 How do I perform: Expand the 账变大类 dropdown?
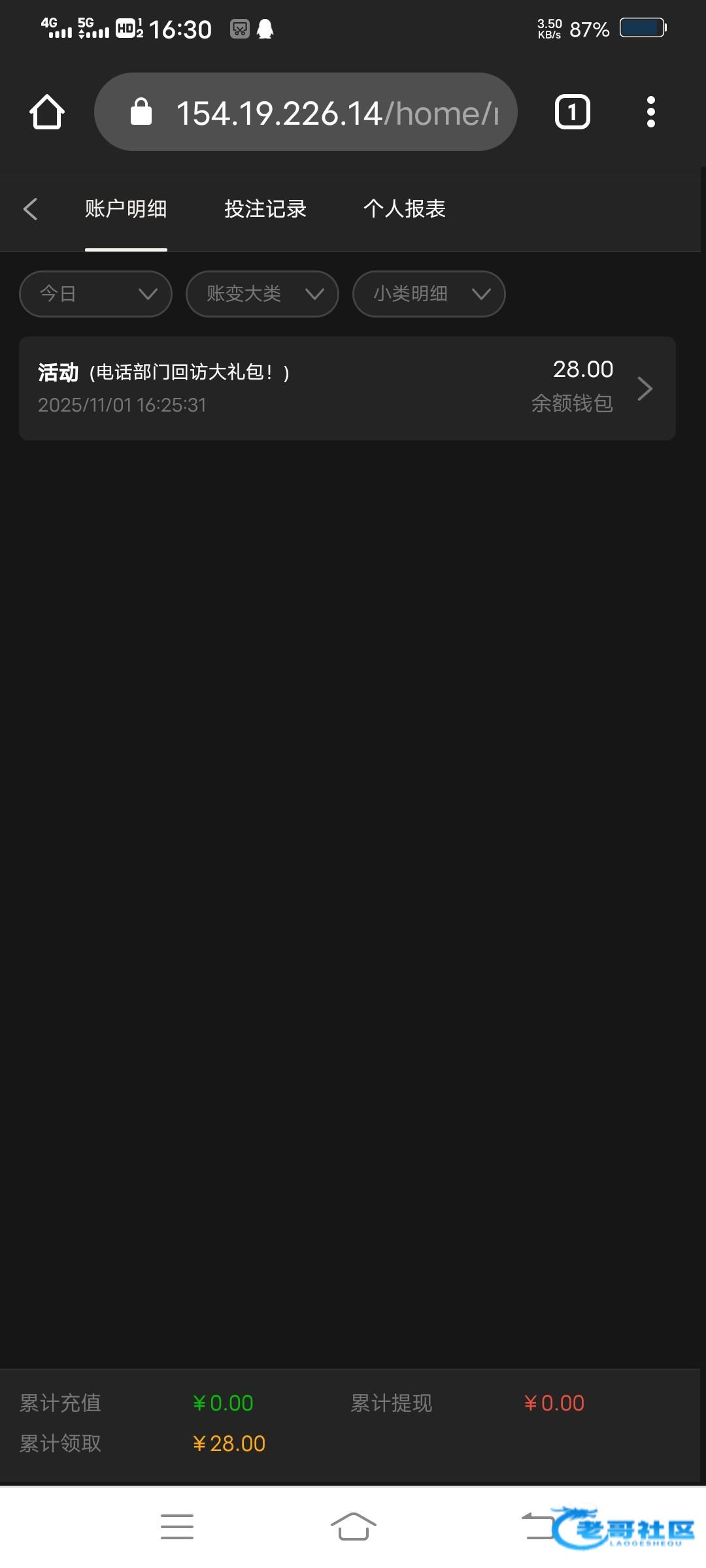[x=262, y=294]
